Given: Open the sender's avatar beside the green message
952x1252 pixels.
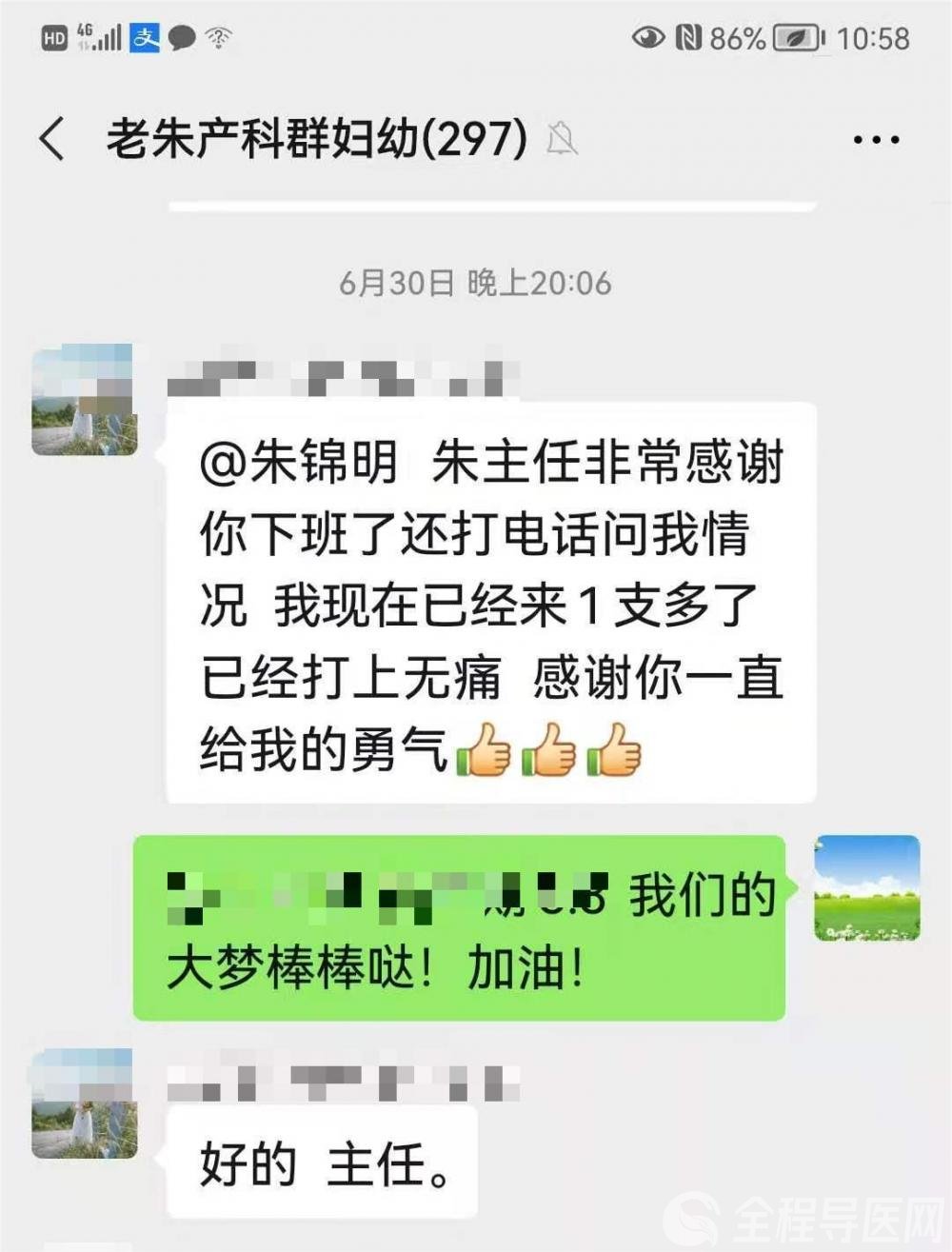Looking at the screenshot, I should click(x=866, y=888).
